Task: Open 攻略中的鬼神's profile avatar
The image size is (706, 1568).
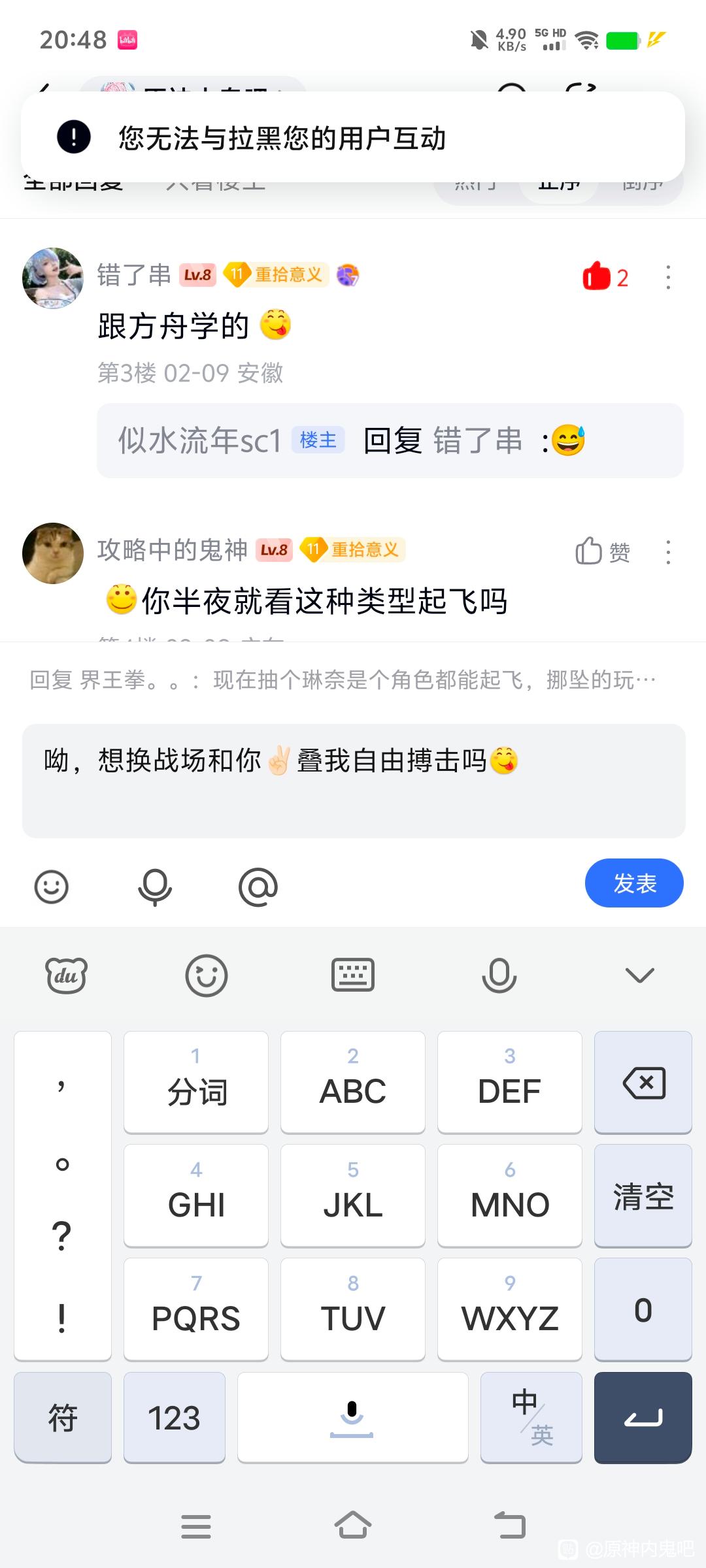Action: 53,553
